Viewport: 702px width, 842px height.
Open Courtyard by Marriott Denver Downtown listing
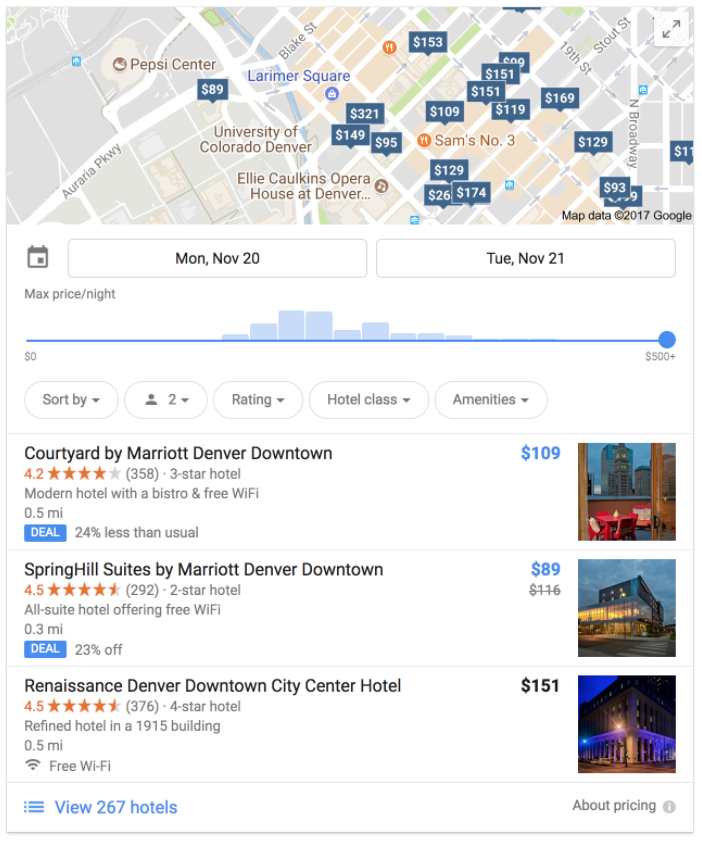pyautogui.click(x=178, y=454)
